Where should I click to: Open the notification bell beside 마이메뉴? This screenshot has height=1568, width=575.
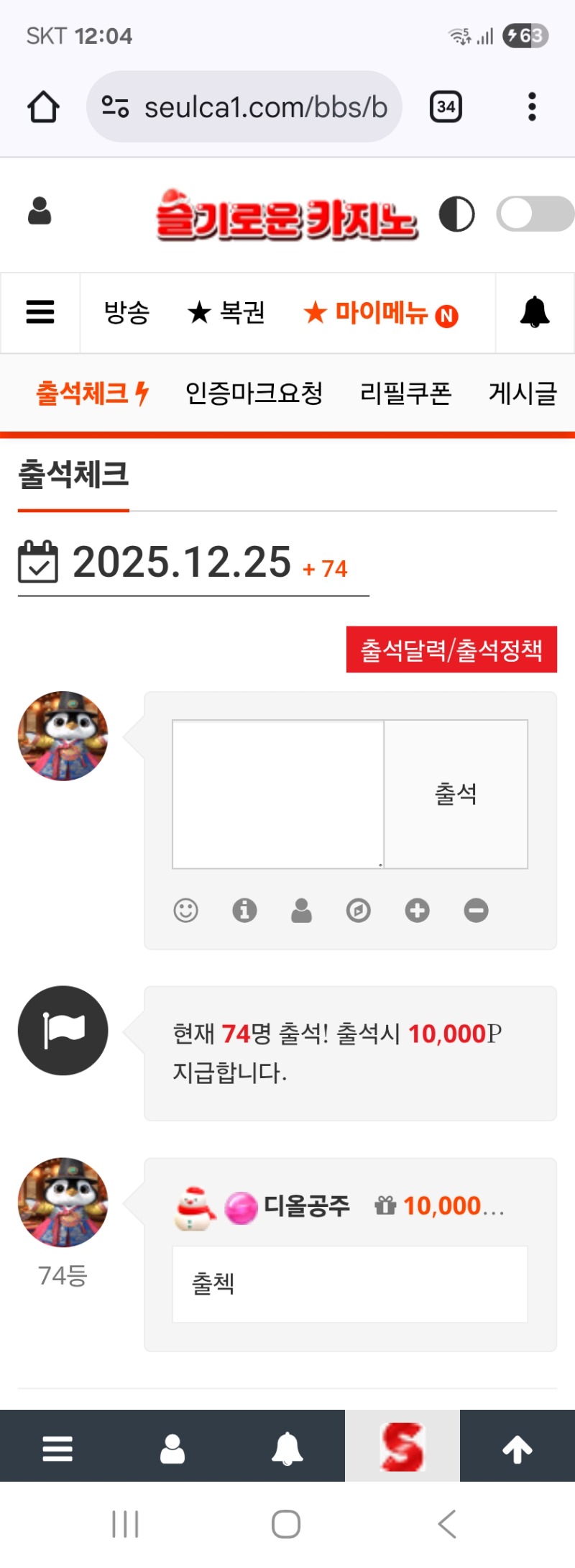(x=535, y=313)
